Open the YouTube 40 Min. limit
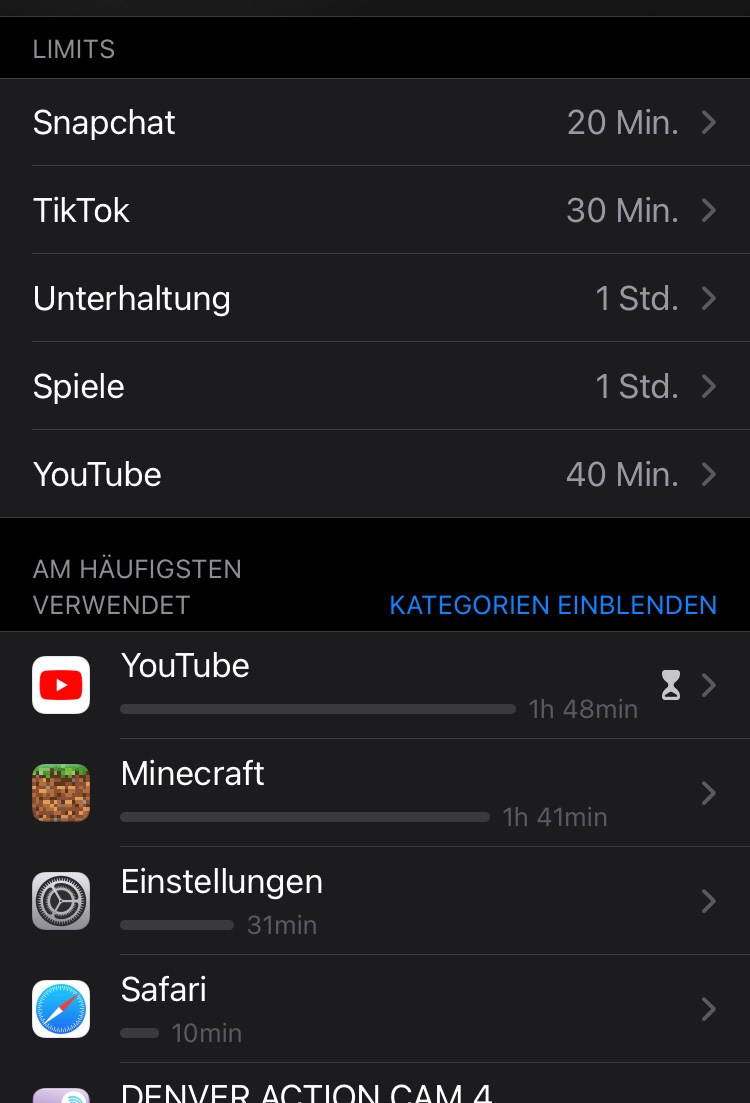Viewport: 750px width, 1103px height. (375, 474)
